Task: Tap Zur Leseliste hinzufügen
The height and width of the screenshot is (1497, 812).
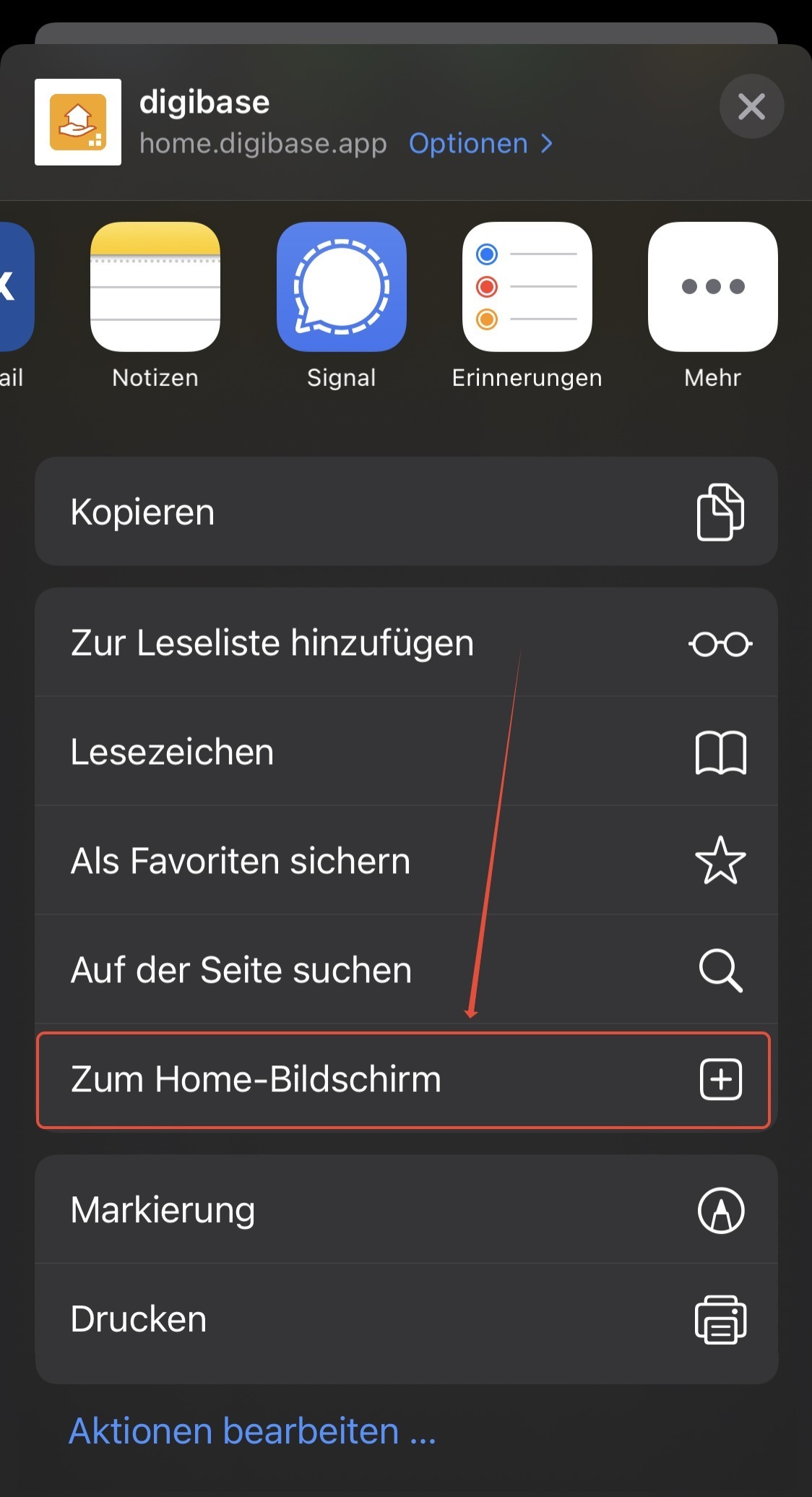Action: click(406, 643)
